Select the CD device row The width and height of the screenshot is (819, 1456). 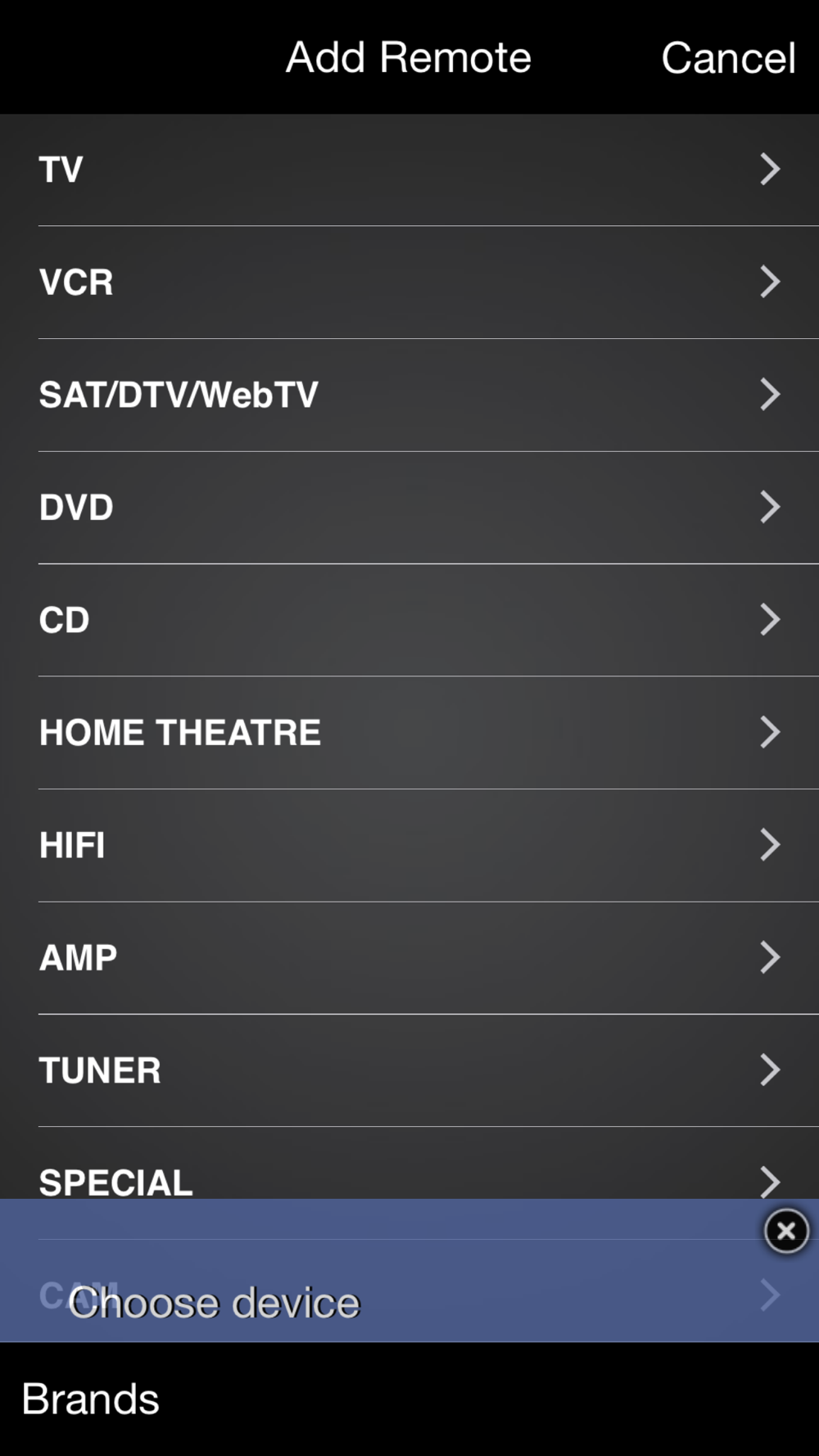coord(409,620)
